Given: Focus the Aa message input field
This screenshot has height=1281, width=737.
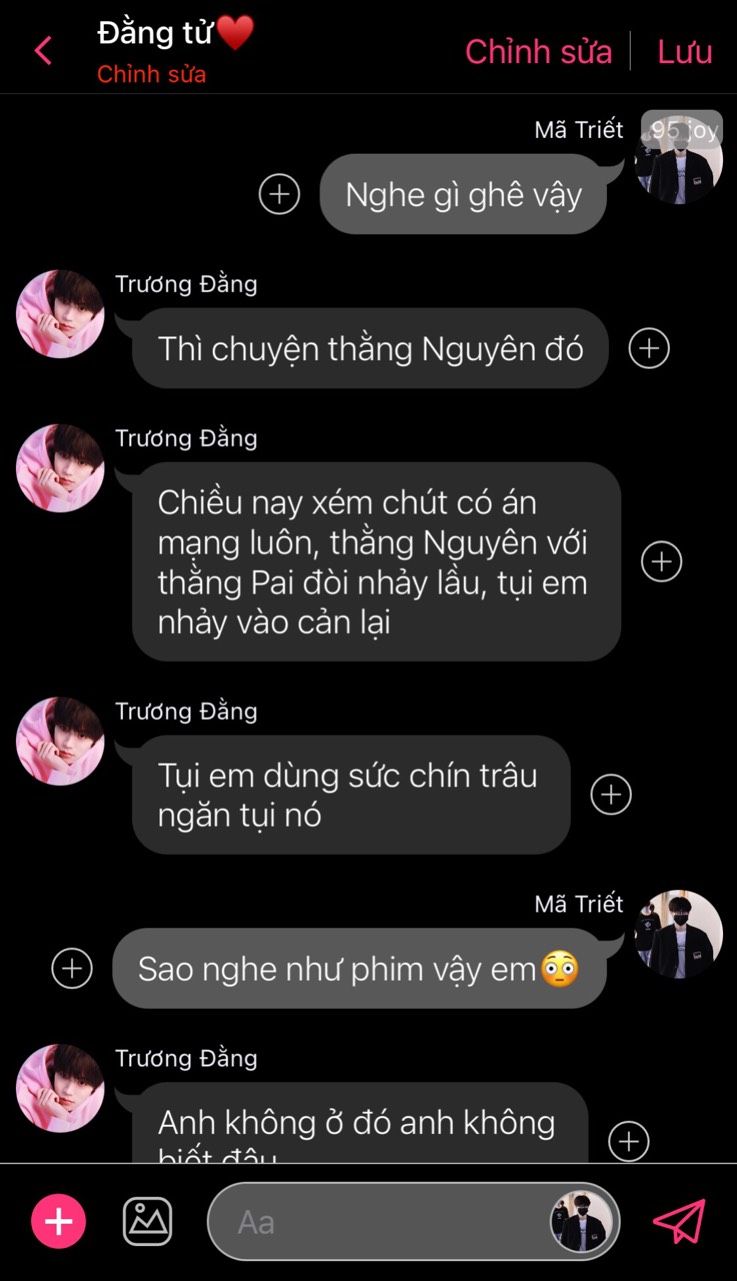Looking at the screenshot, I should (x=380, y=1221).
